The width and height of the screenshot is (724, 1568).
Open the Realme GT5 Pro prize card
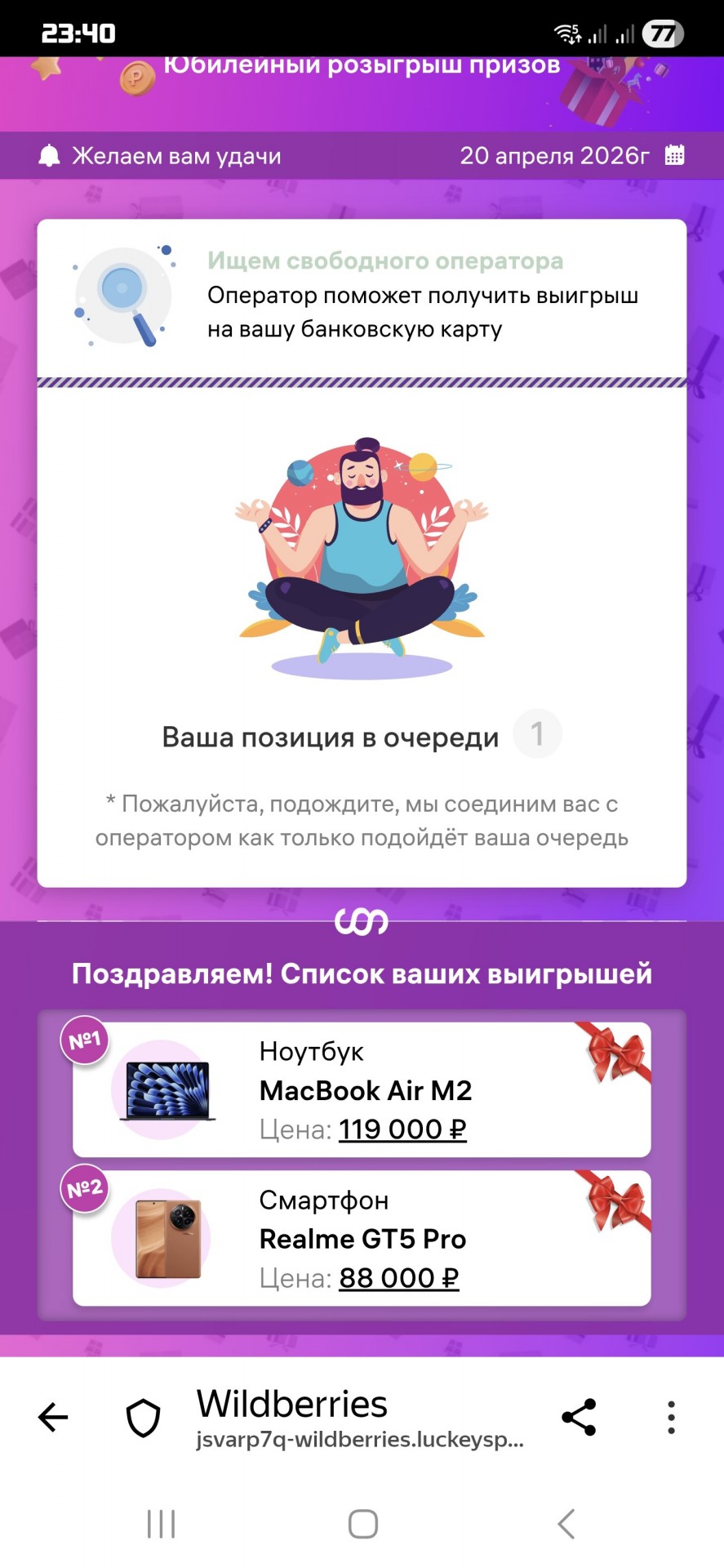363,1238
